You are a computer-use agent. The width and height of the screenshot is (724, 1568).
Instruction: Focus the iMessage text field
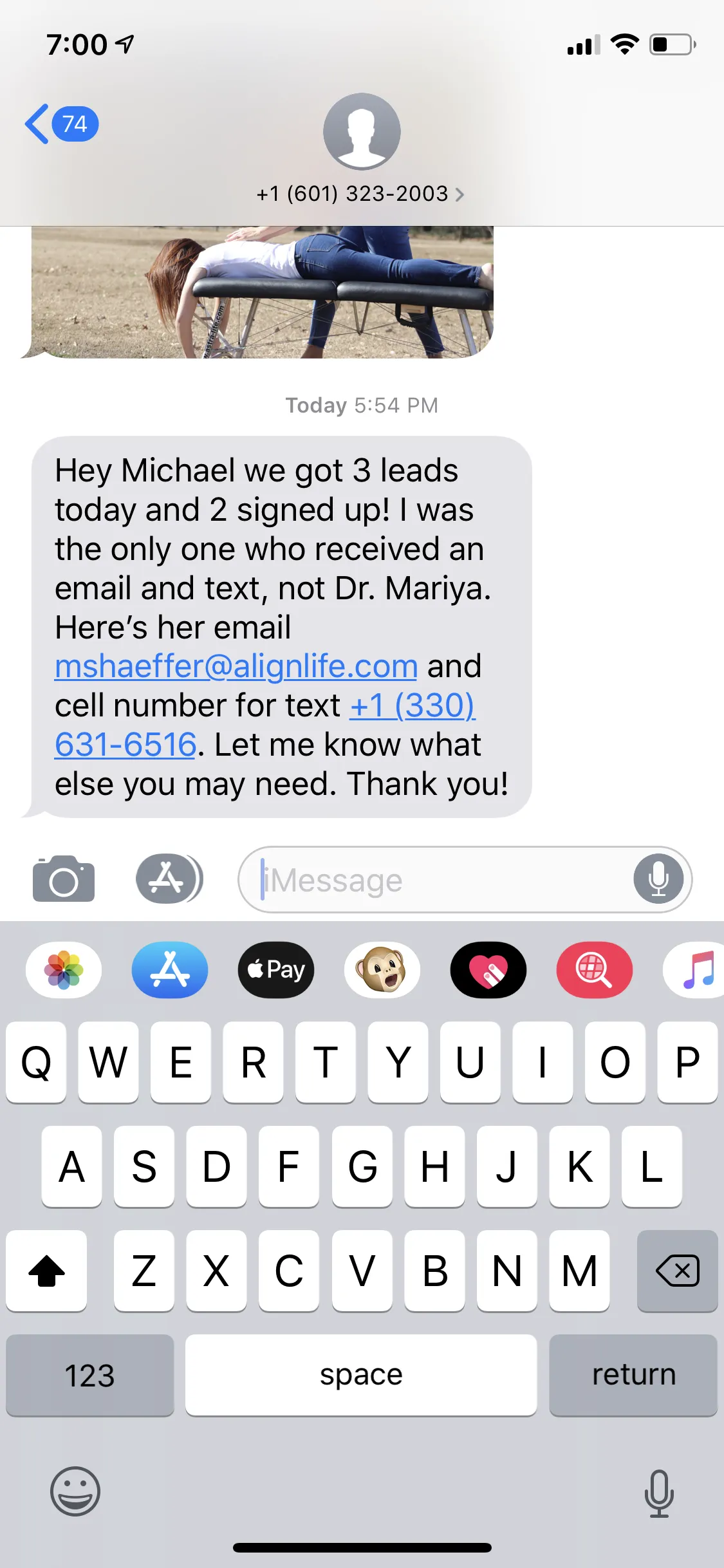(444, 879)
